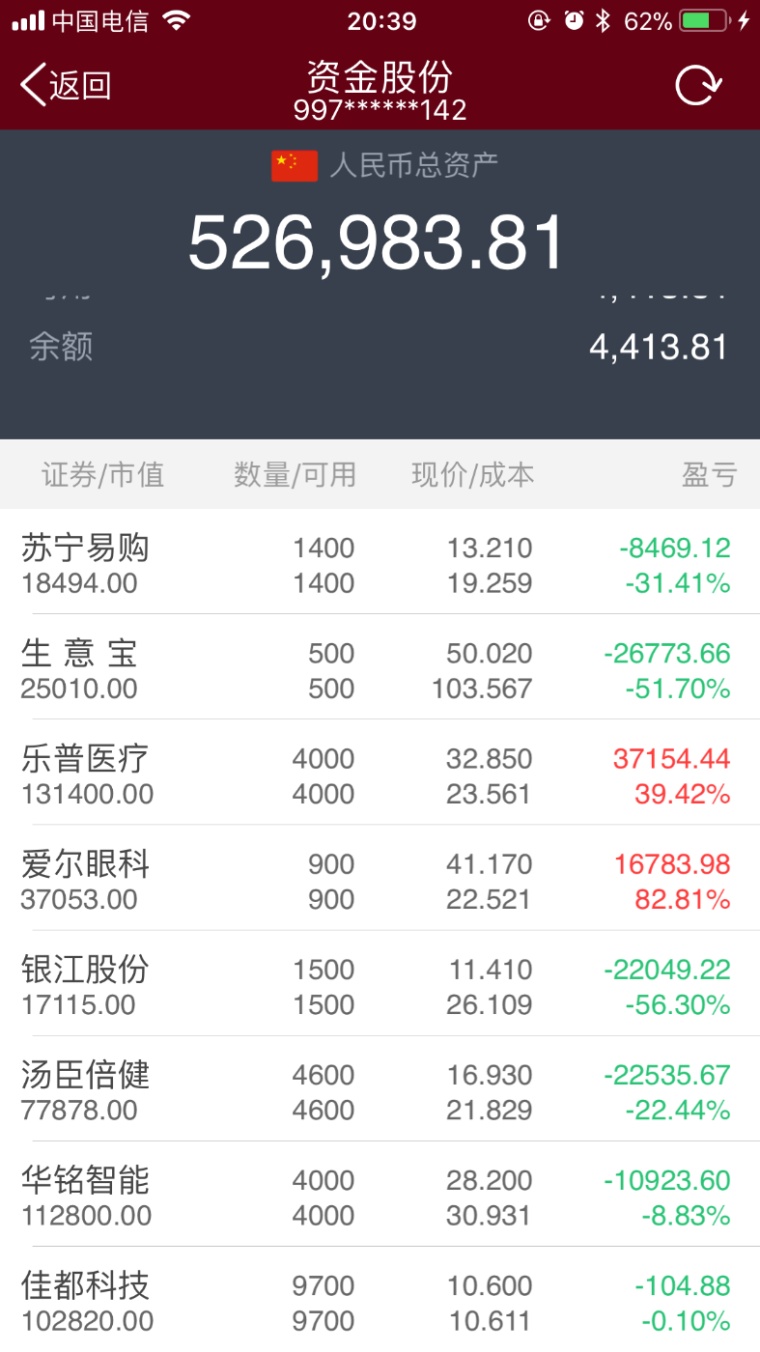
Task: Select the 盈亏 column header
Action: (709, 476)
